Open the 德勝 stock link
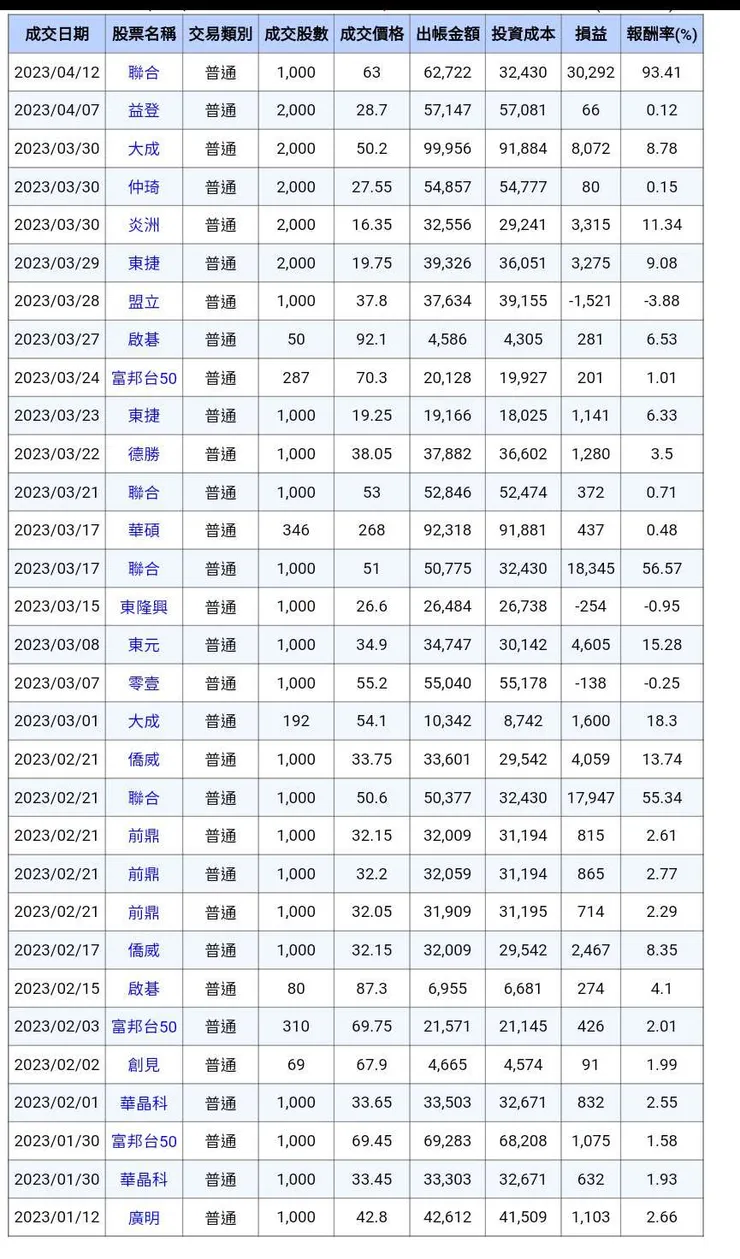740x1259 pixels. 143,454
